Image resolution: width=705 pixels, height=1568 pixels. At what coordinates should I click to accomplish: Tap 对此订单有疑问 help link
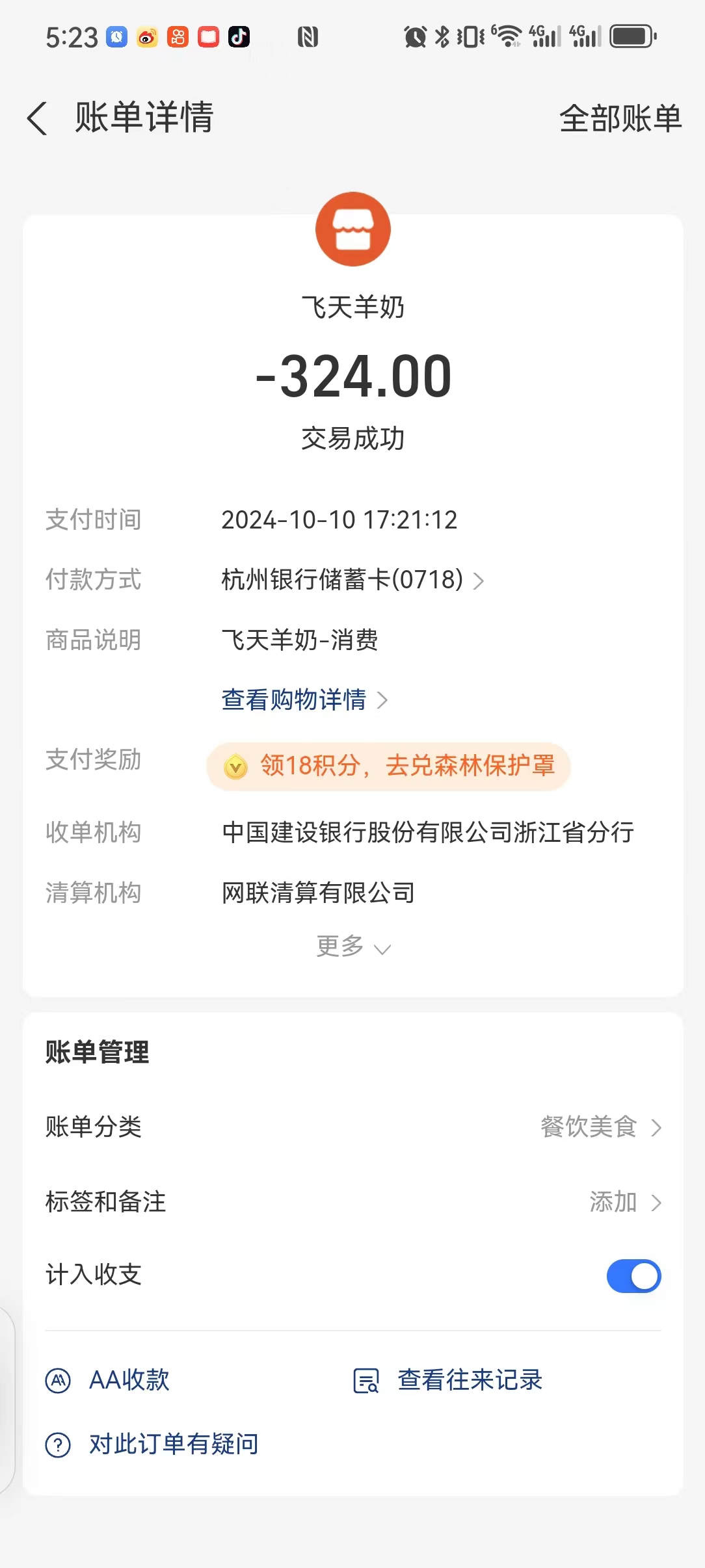click(x=153, y=1444)
